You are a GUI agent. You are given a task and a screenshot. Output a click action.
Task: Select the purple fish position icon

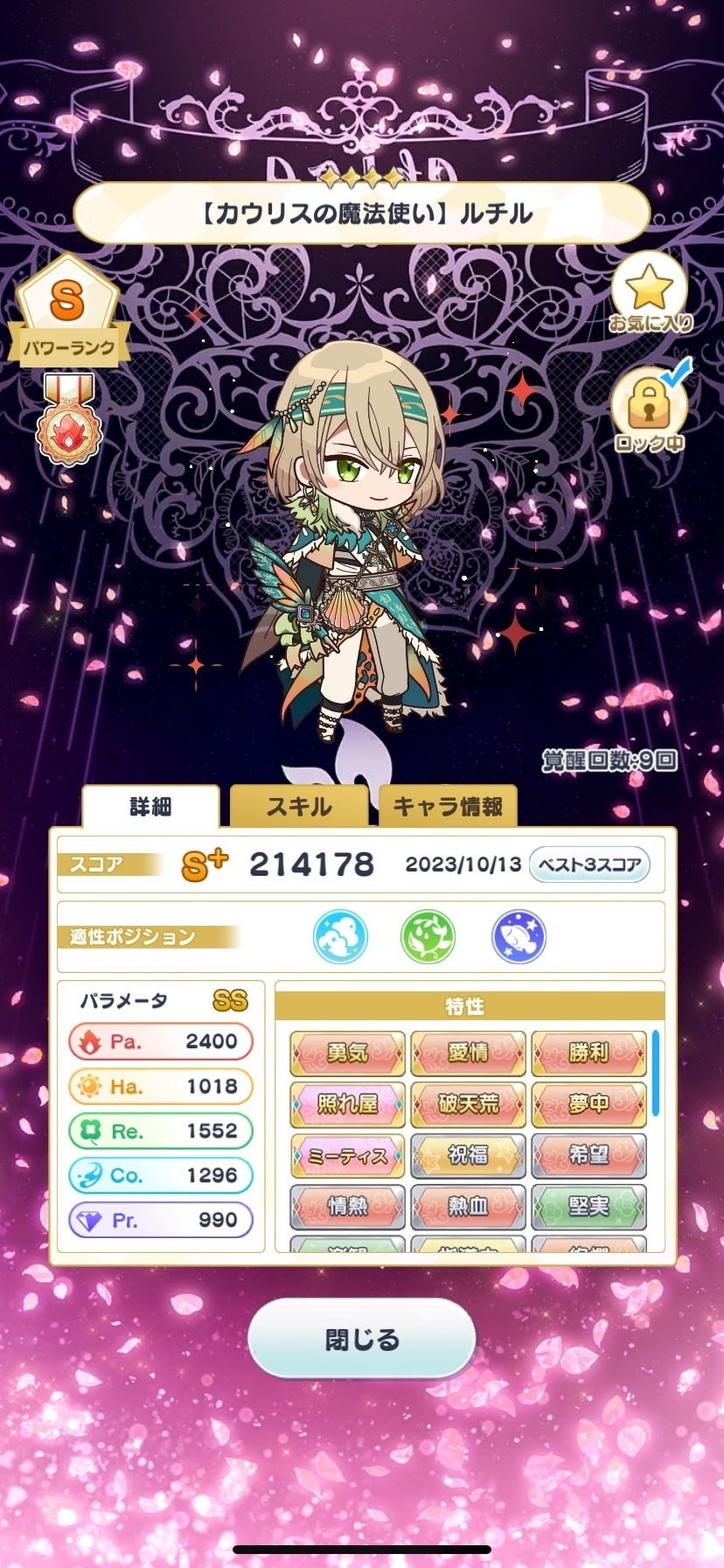[x=517, y=936]
